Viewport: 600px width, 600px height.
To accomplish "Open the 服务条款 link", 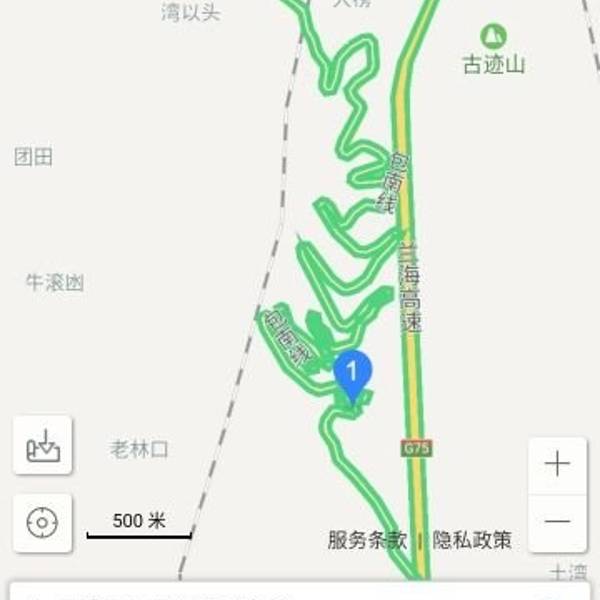I will pyautogui.click(x=367, y=540).
